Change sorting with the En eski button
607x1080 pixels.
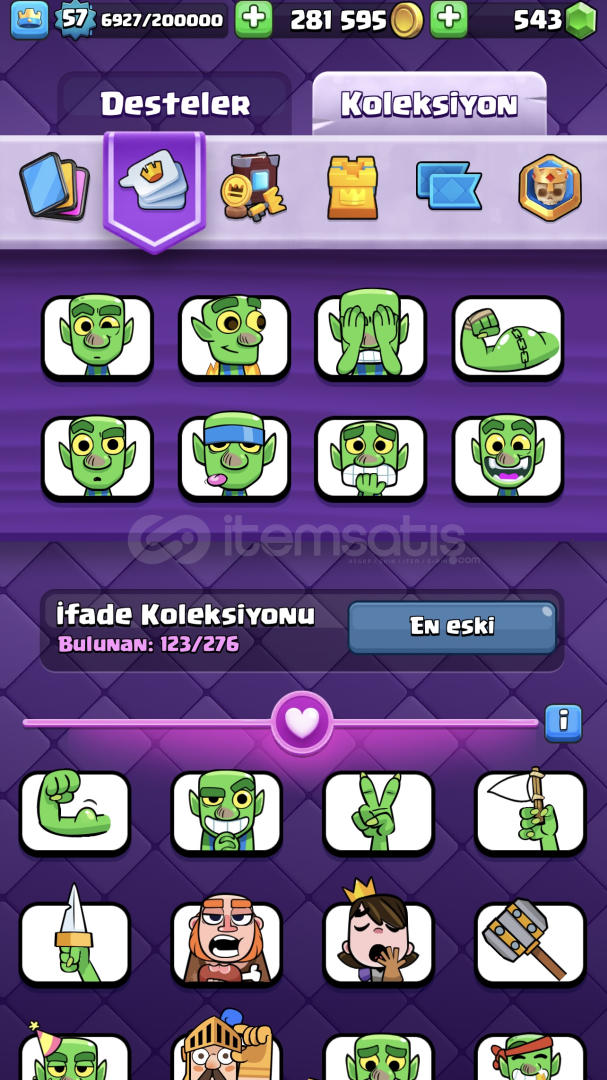452,627
